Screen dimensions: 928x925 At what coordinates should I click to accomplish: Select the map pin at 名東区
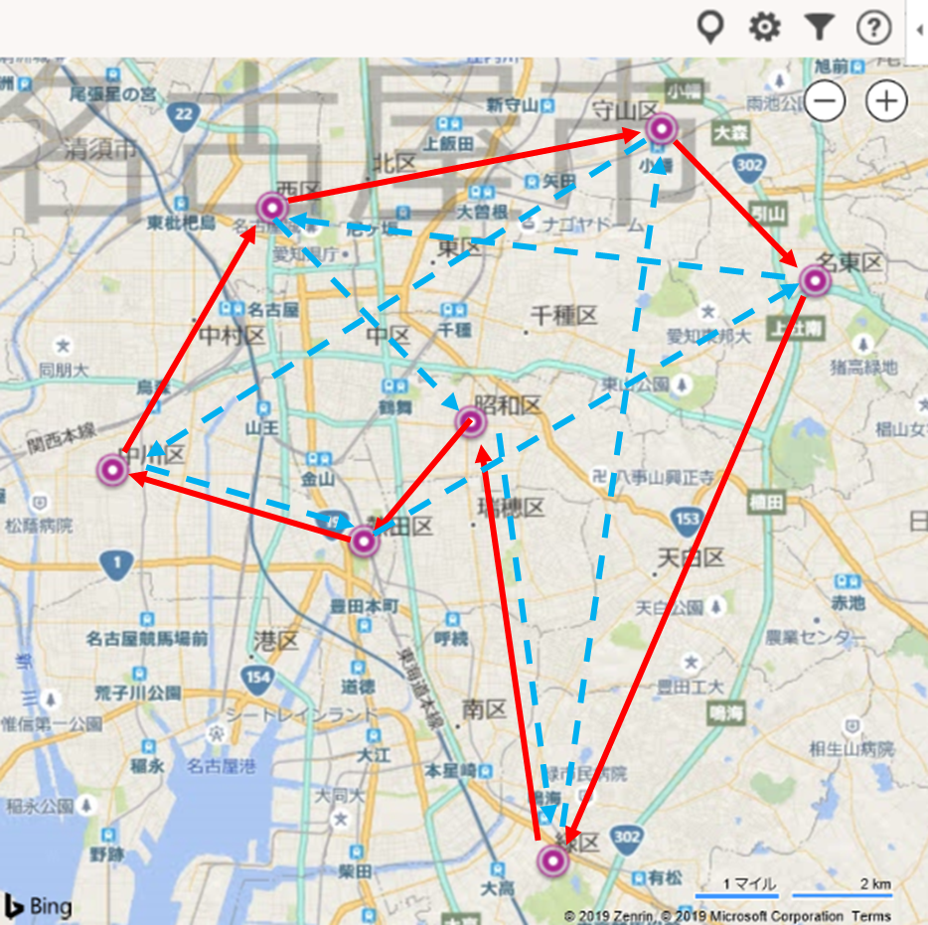815,282
